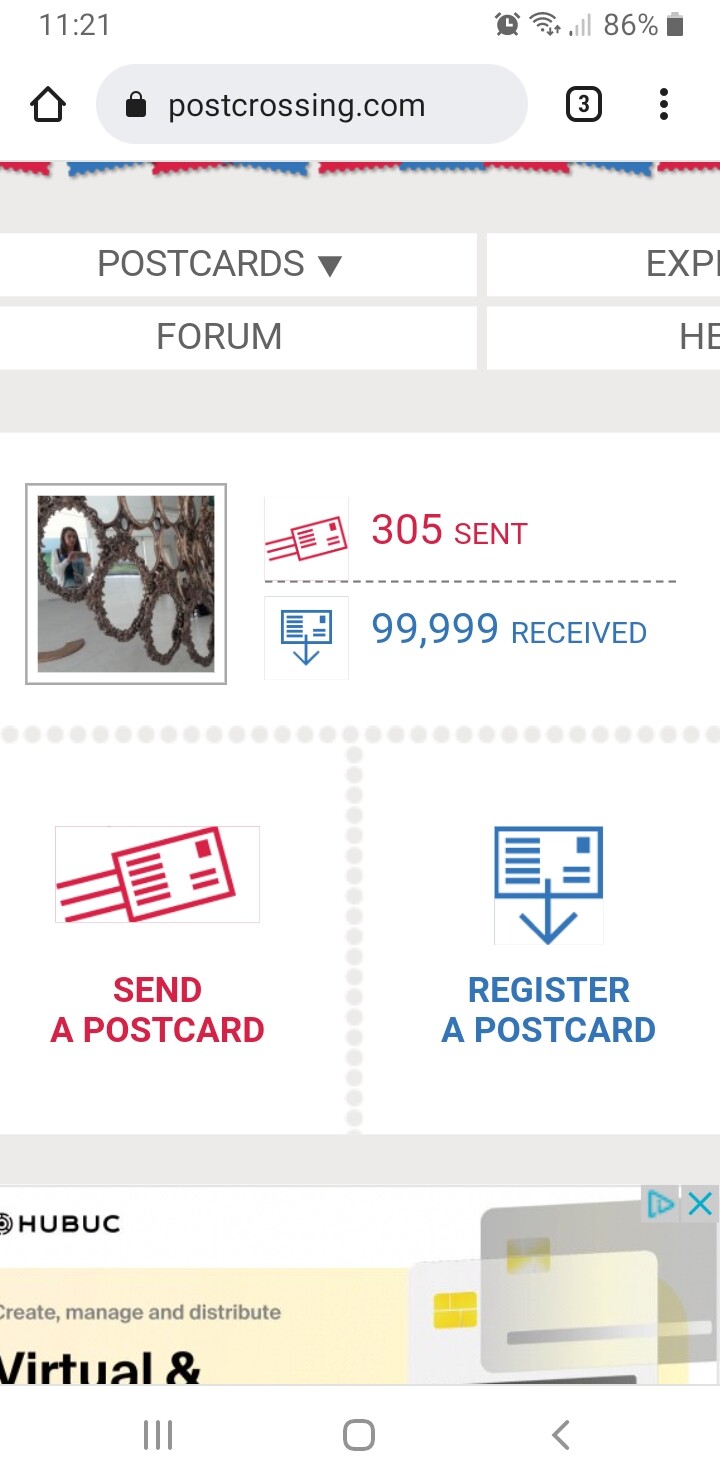The height and width of the screenshot is (1480, 720).
Task: Go to the browser home page
Action: click(x=48, y=105)
